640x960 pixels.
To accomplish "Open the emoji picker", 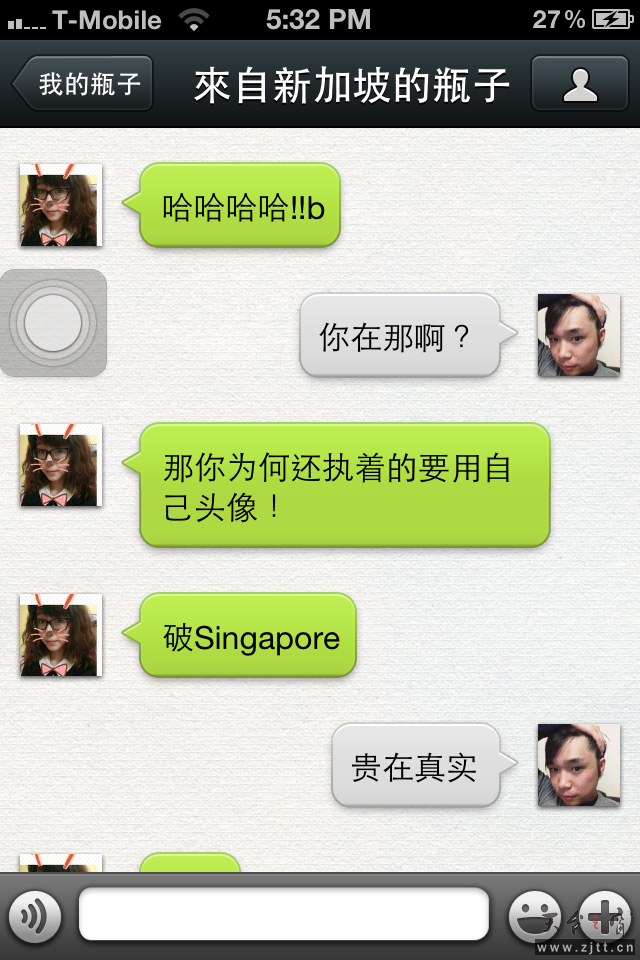I will tap(535, 915).
